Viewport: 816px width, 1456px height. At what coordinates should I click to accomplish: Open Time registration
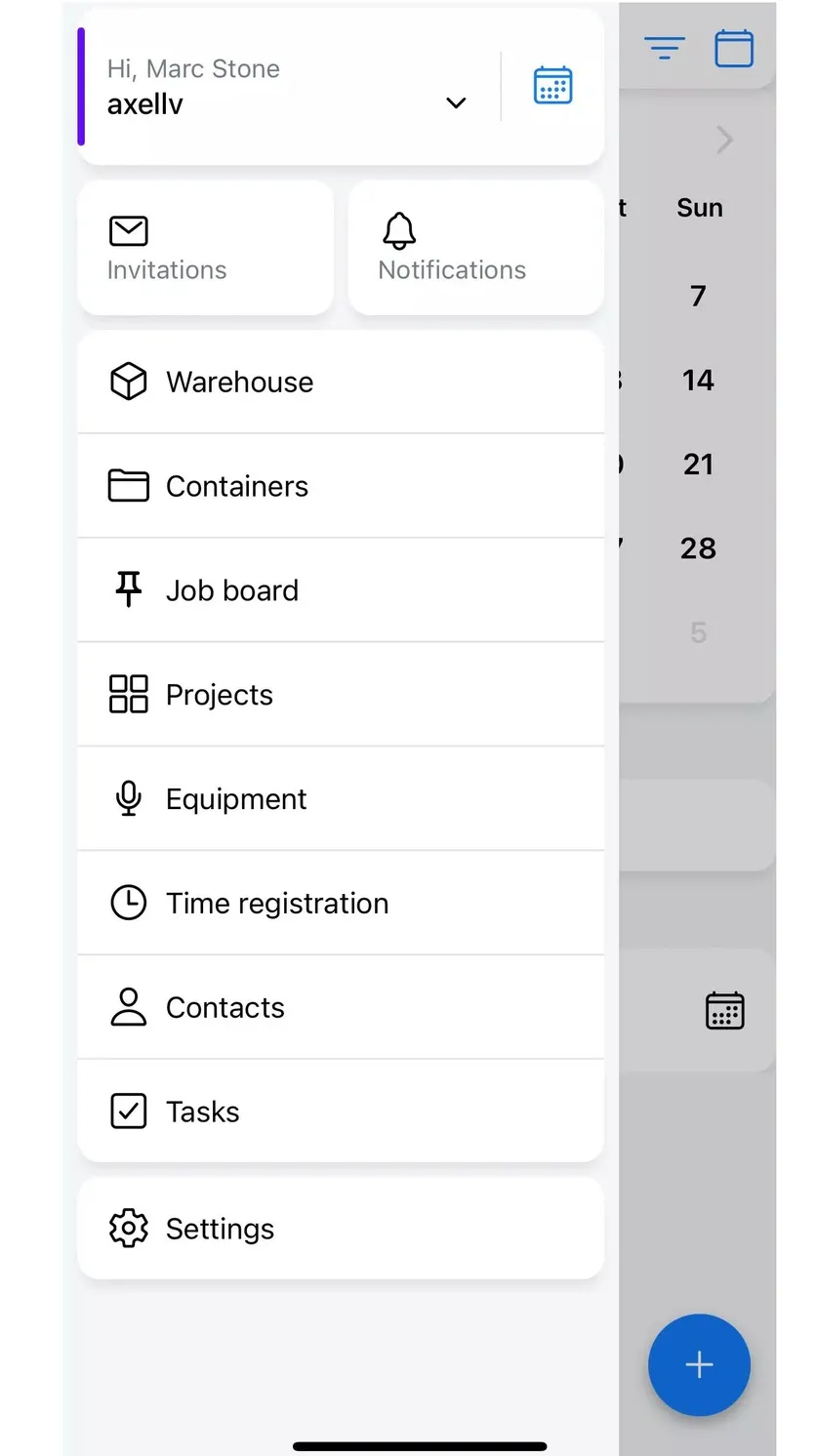pyautogui.click(x=341, y=904)
